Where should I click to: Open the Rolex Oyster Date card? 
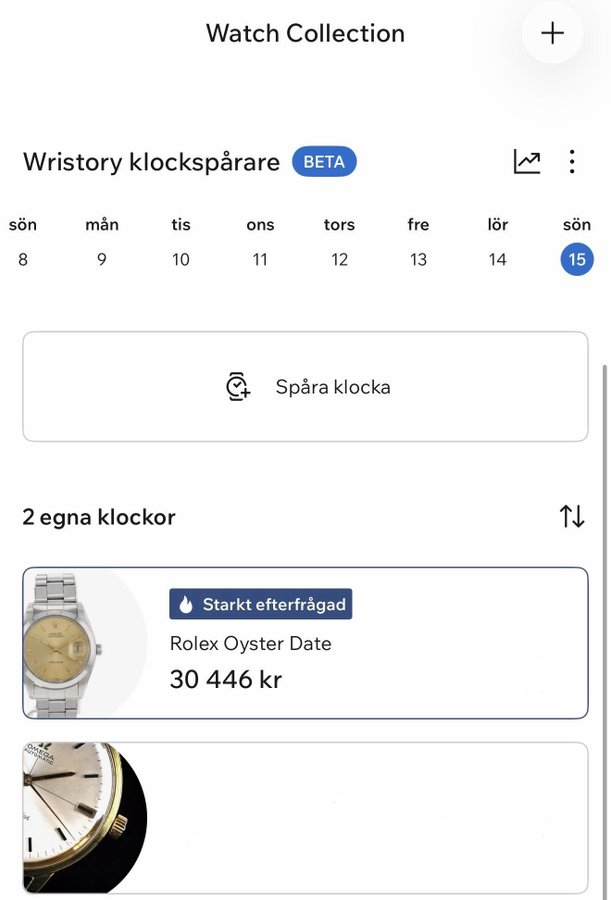[x=305, y=643]
